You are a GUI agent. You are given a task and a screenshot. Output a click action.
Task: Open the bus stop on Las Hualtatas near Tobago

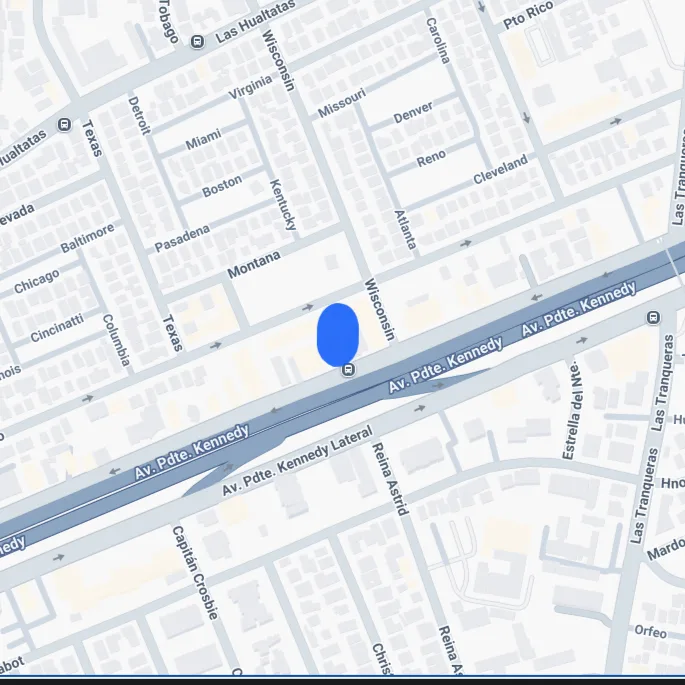pyautogui.click(x=197, y=41)
